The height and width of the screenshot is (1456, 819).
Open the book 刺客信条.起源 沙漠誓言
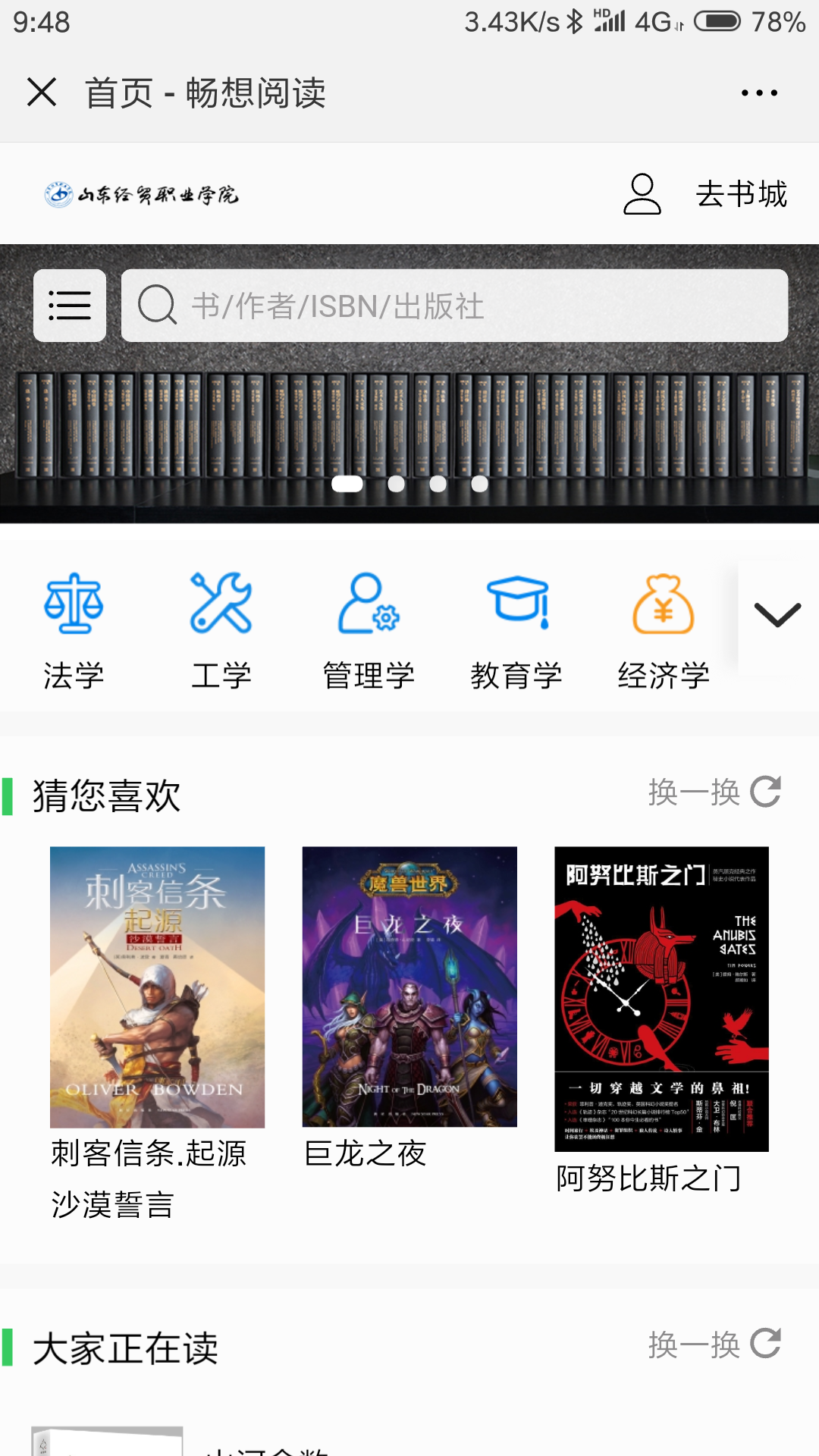(157, 987)
